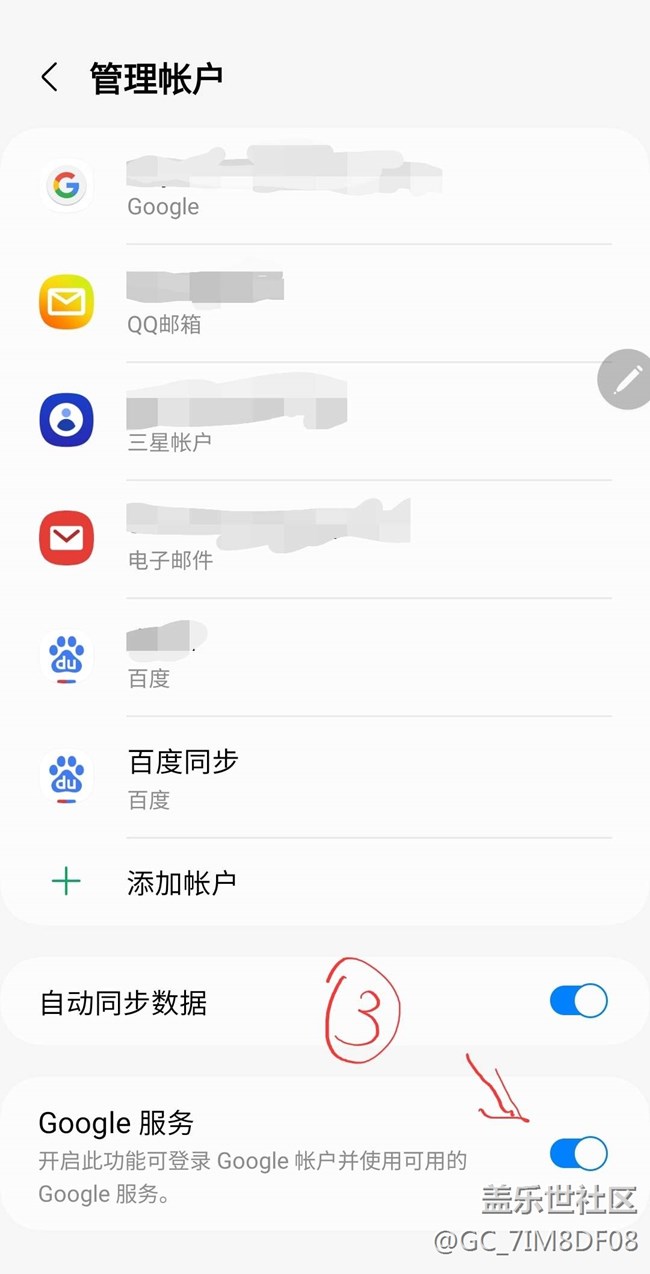
Task: Open the 电子邮件 account row
Action: click(325, 539)
